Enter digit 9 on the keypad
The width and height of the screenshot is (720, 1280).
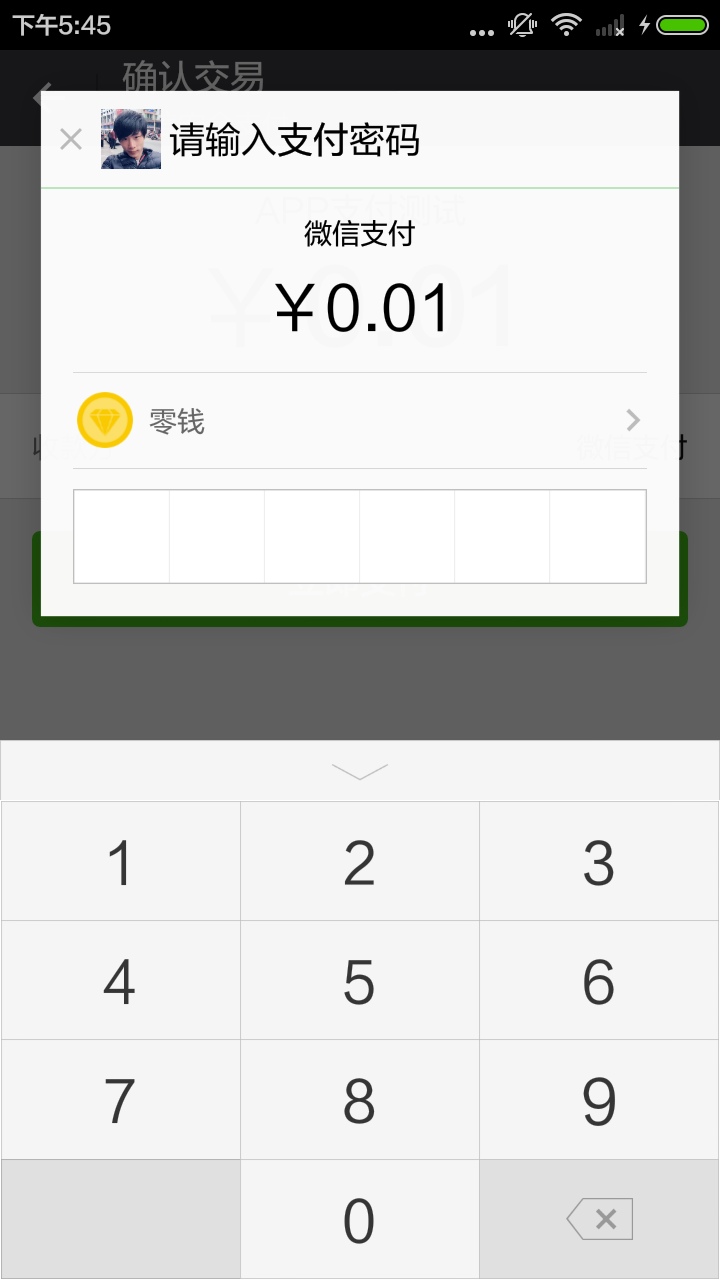pyautogui.click(x=599, y=1100)
